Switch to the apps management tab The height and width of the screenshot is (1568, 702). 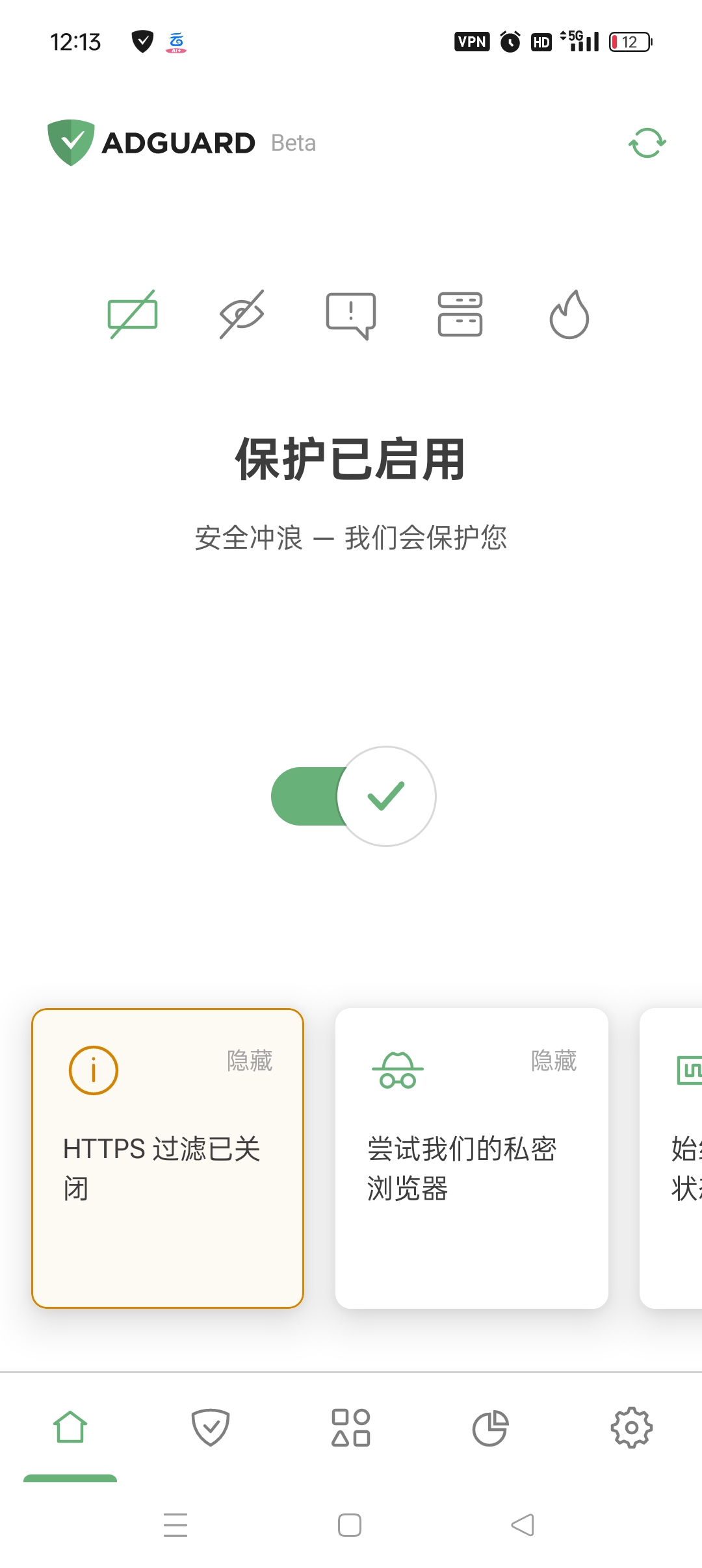tap(351, 1427)
